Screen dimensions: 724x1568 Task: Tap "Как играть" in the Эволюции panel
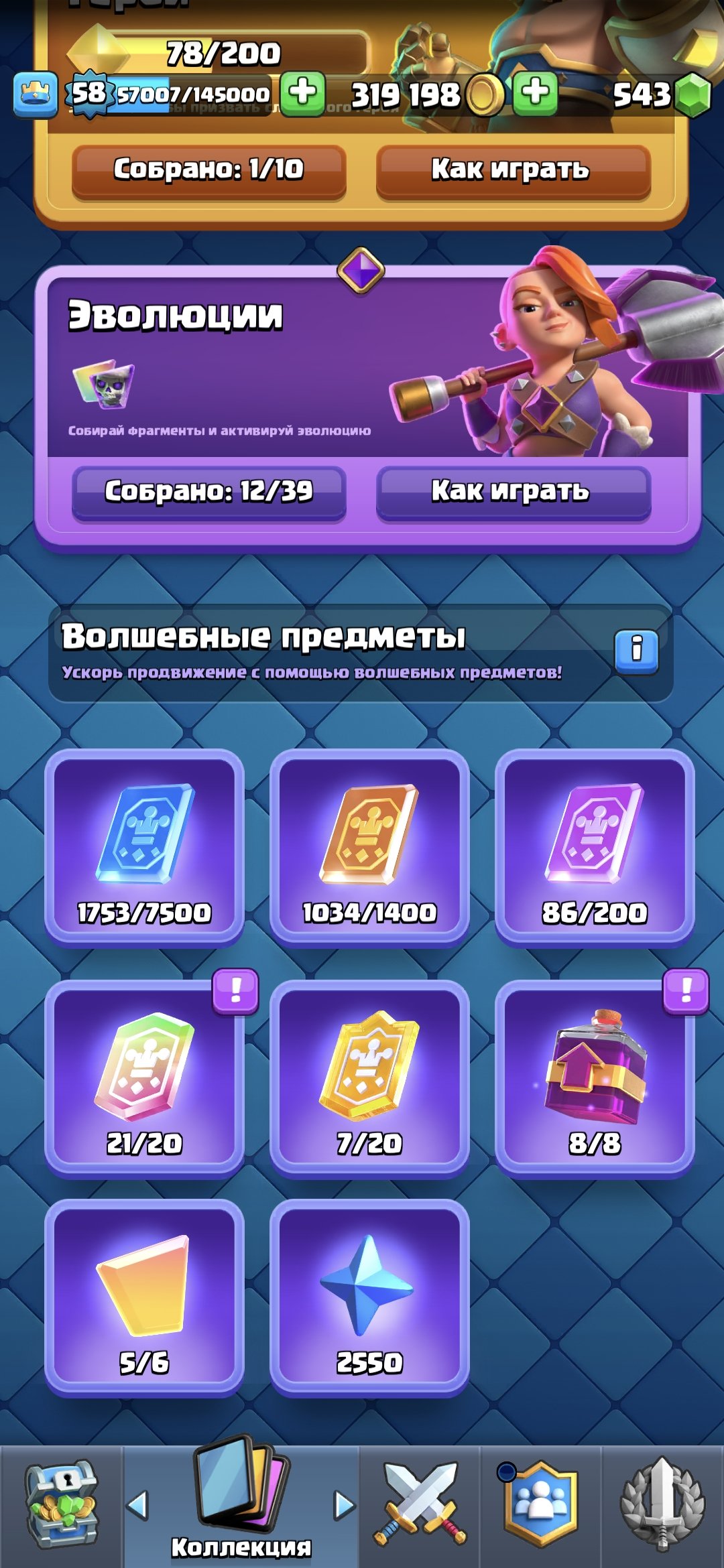pos(514,493)
